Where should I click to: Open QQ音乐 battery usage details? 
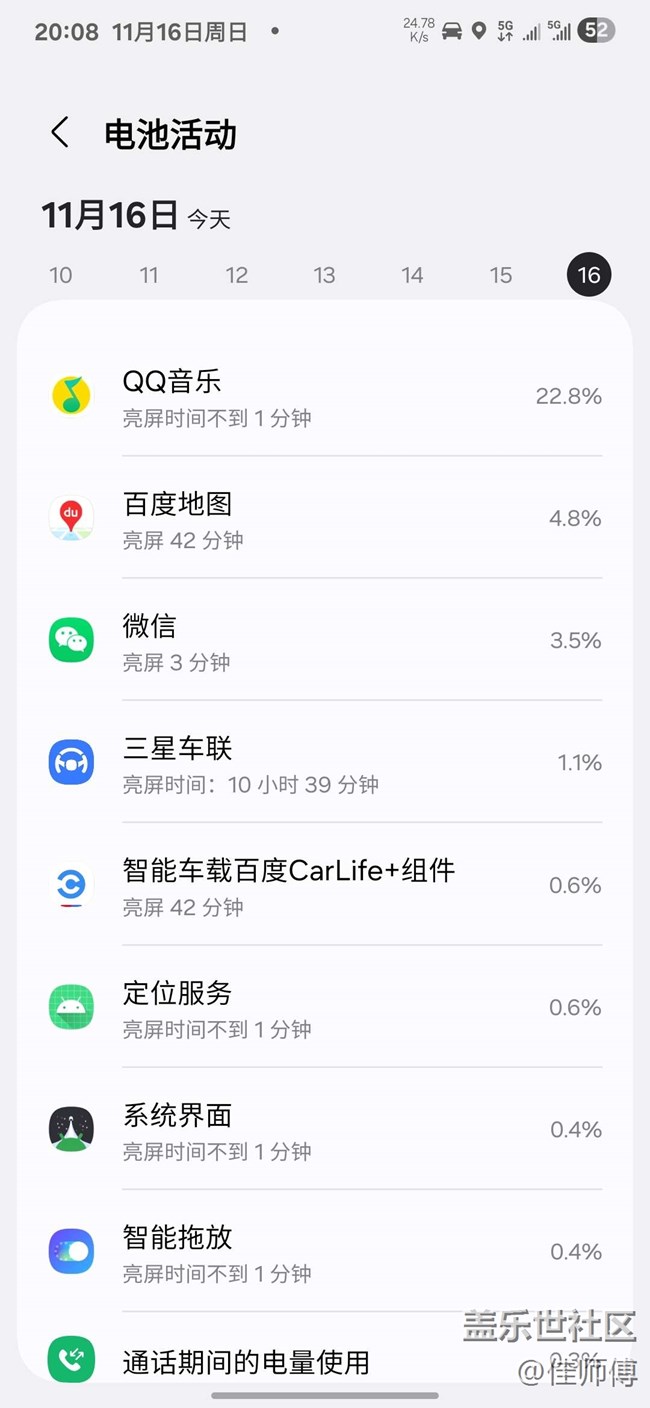coord(325,396)
